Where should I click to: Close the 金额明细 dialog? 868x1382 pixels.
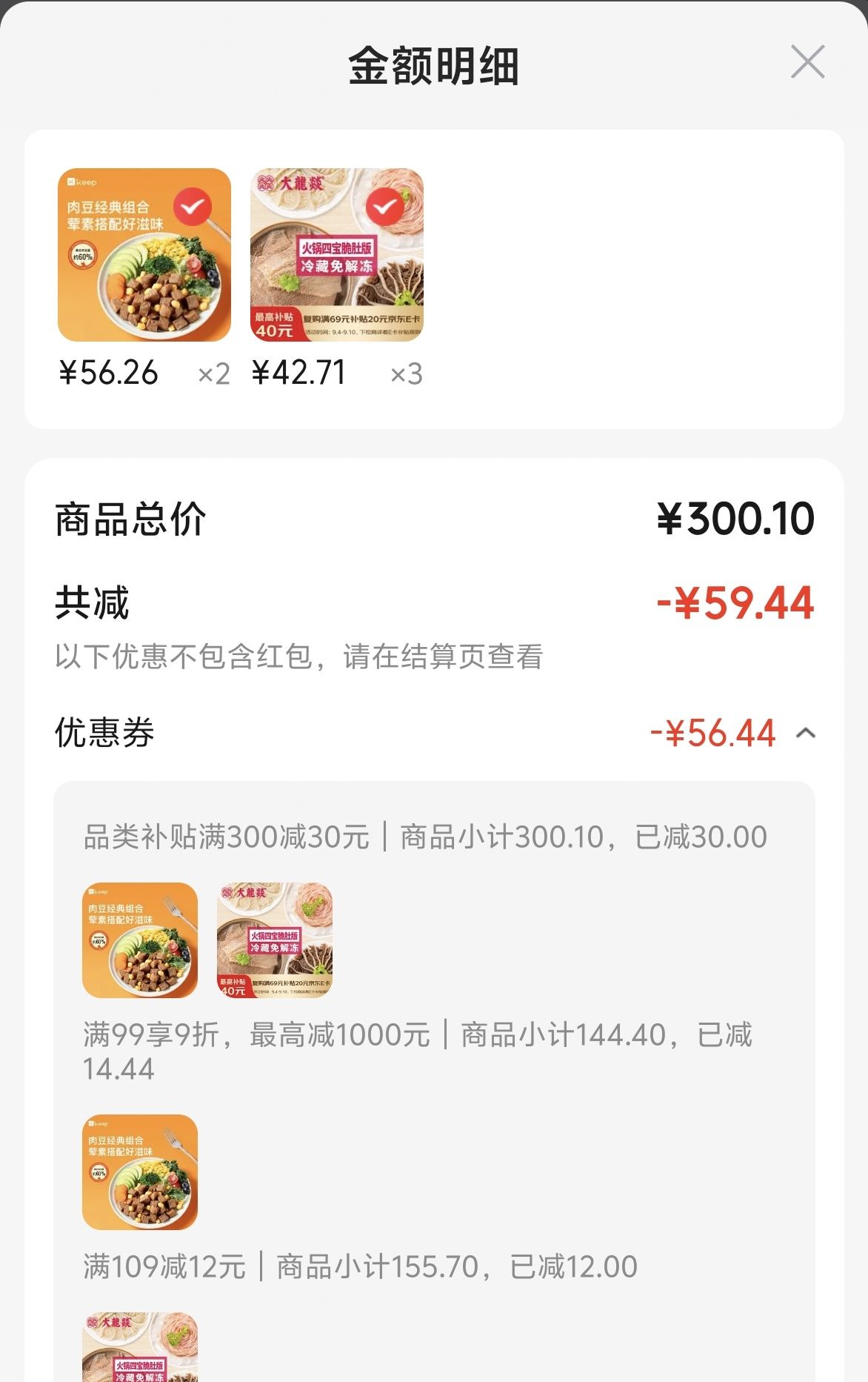(x=807, y=62)
